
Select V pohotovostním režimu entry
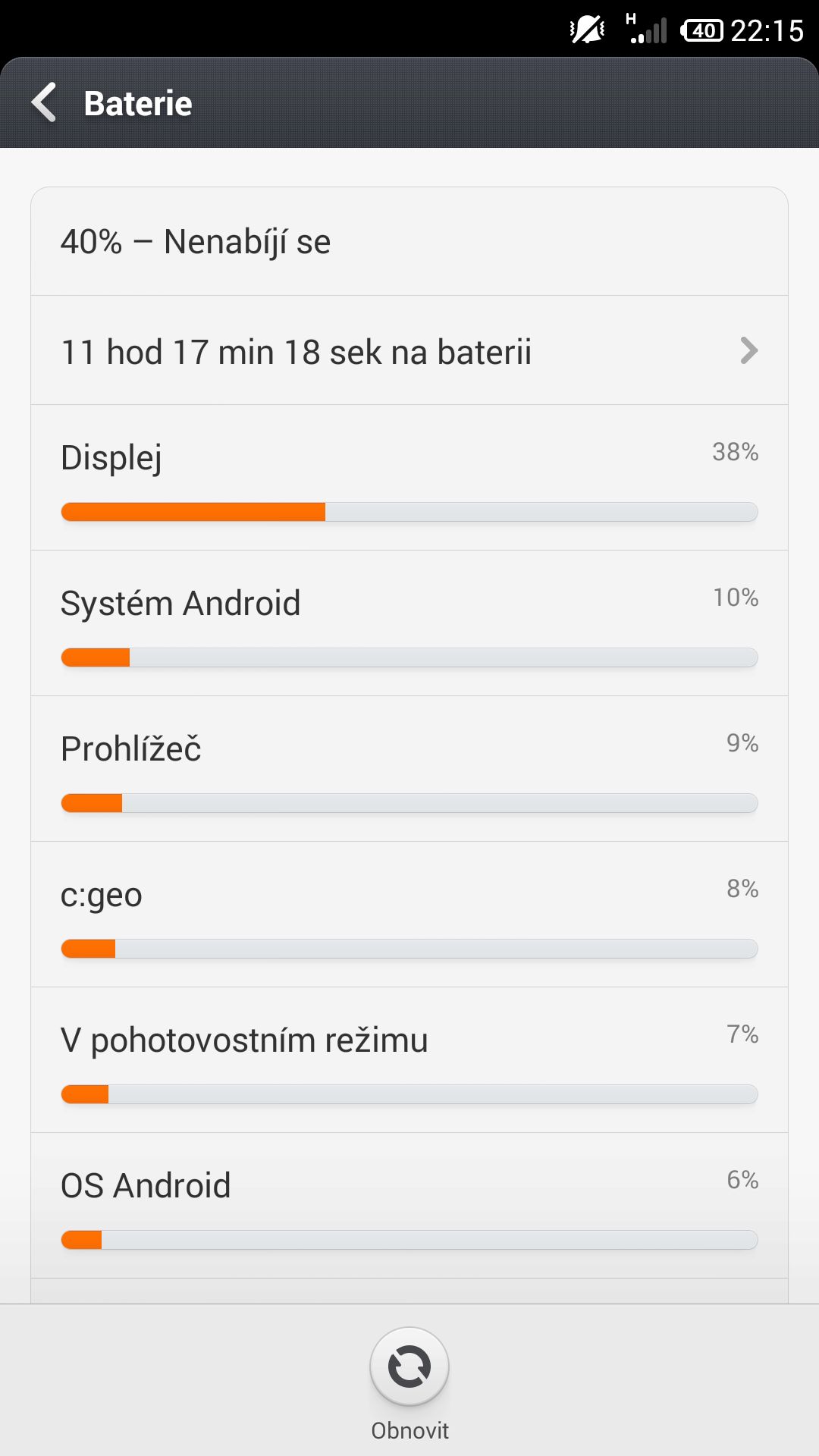pyautogui.click(x=409, y=1060)
